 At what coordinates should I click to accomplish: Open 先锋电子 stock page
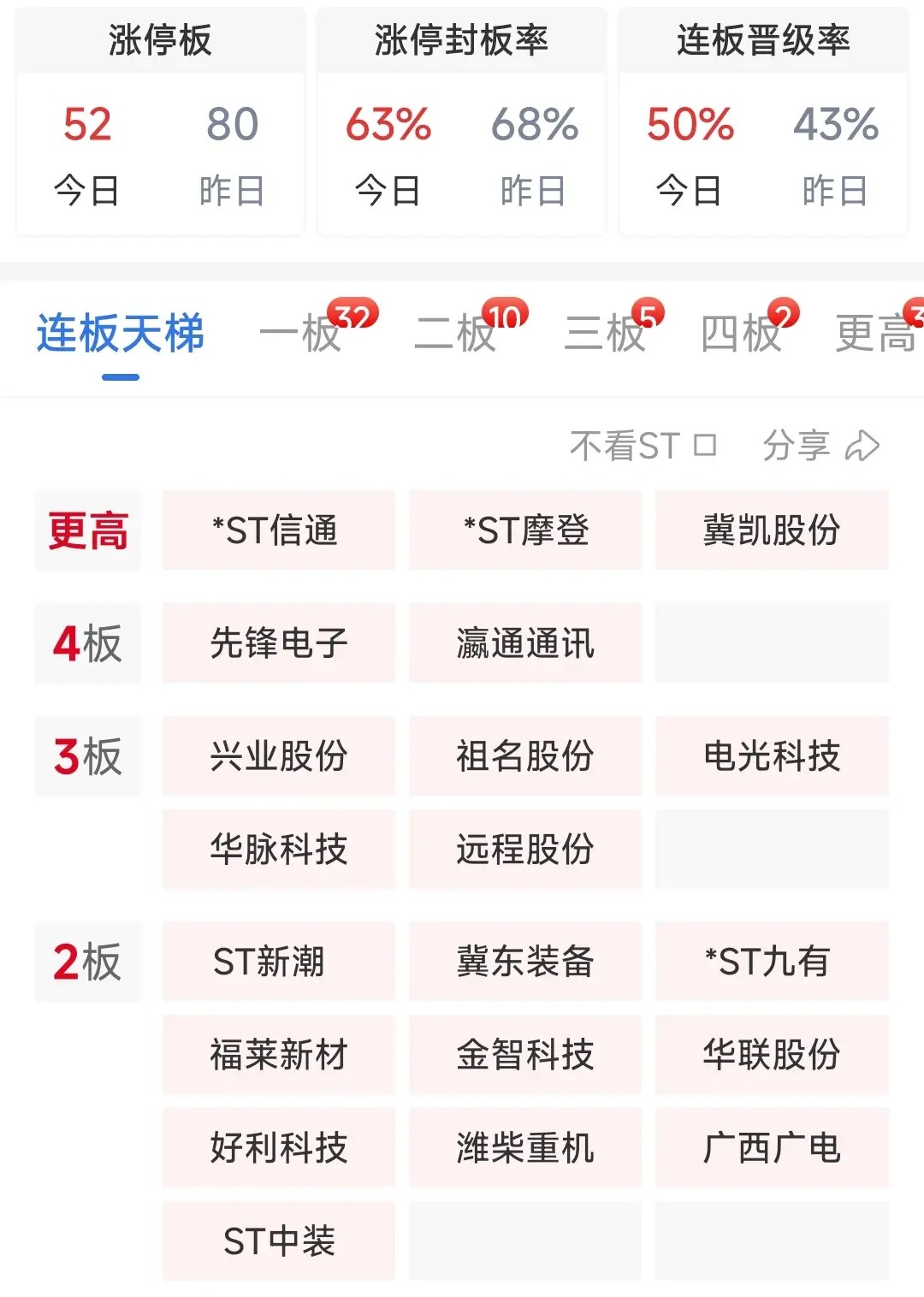pos(279,643)
